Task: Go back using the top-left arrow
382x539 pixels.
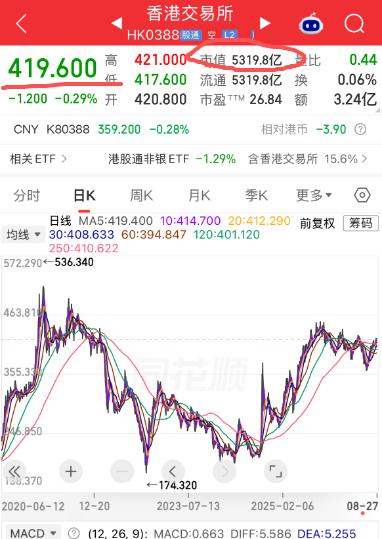Action: tap(21, 24)
